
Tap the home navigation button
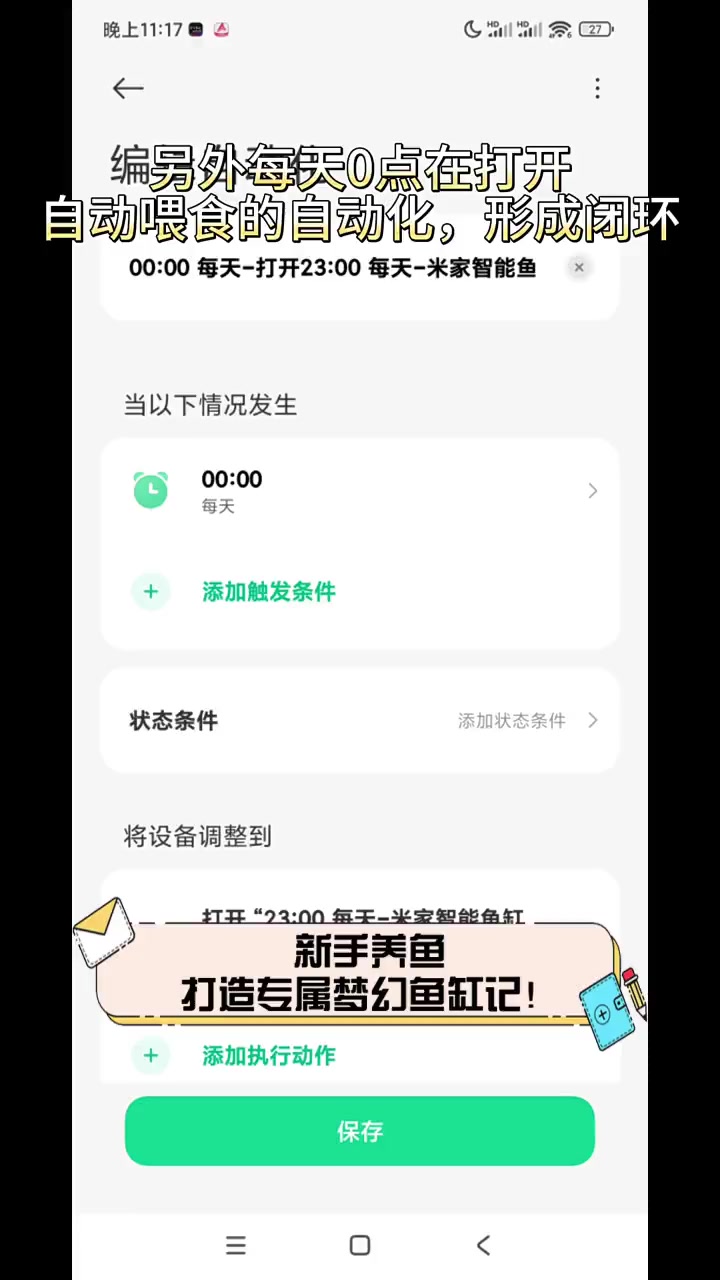[x=359, y=1245]
